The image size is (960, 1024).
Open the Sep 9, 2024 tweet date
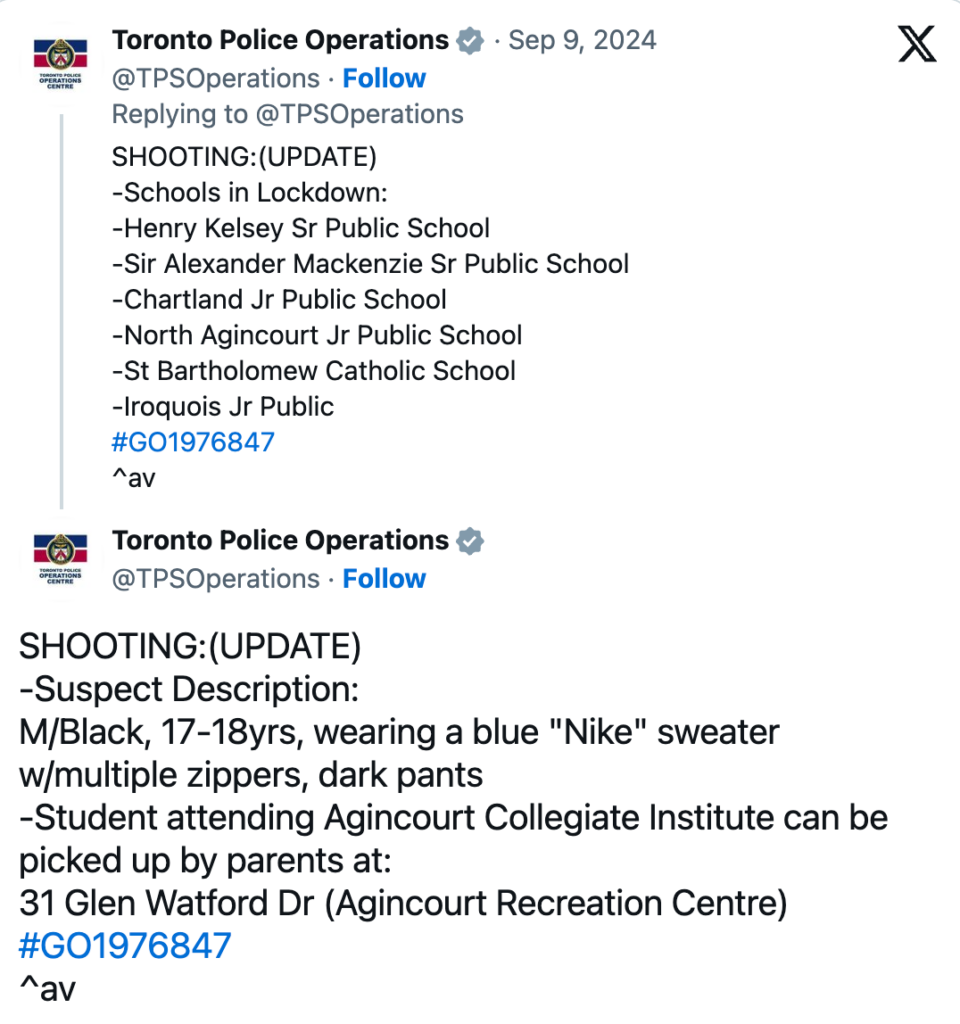click(x=582, y=40)
